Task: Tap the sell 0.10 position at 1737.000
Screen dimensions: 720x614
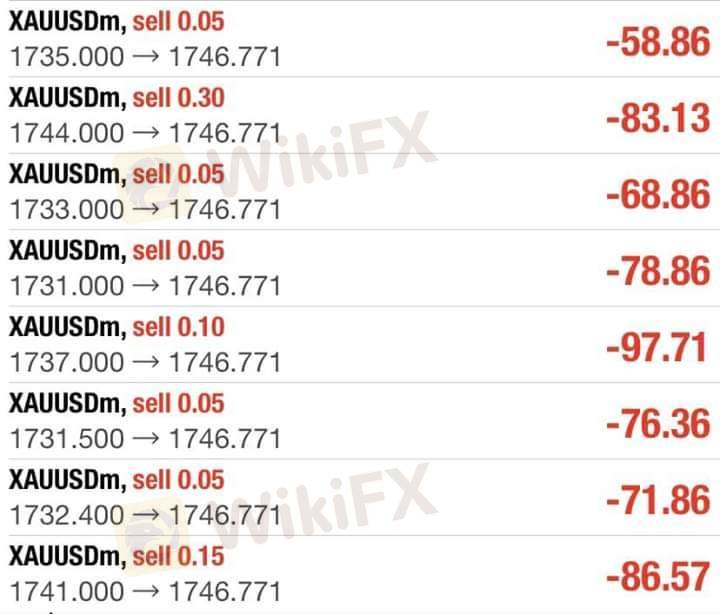Action: click(x=360, y=345)
